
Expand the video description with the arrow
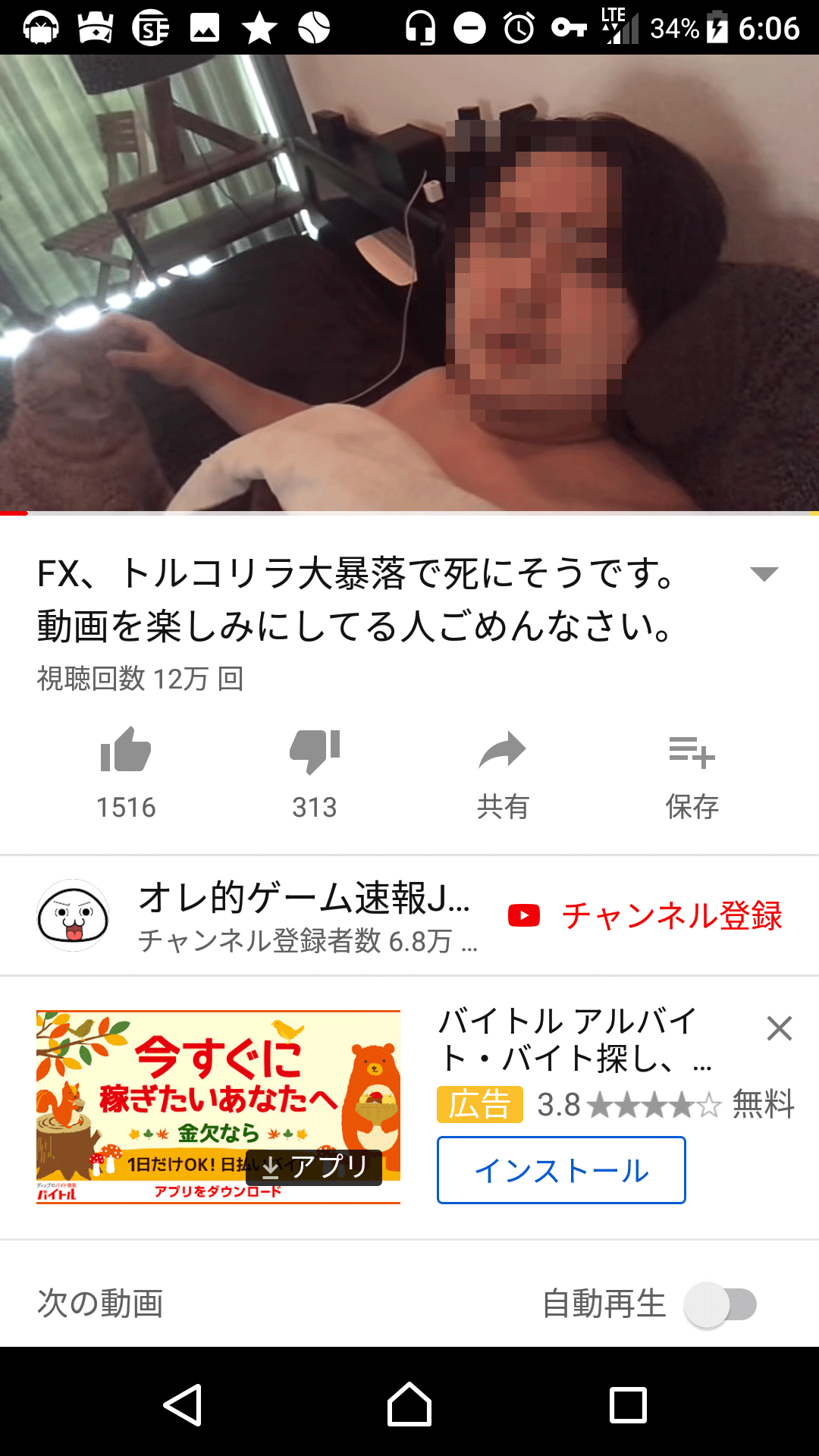coord(764,574)
